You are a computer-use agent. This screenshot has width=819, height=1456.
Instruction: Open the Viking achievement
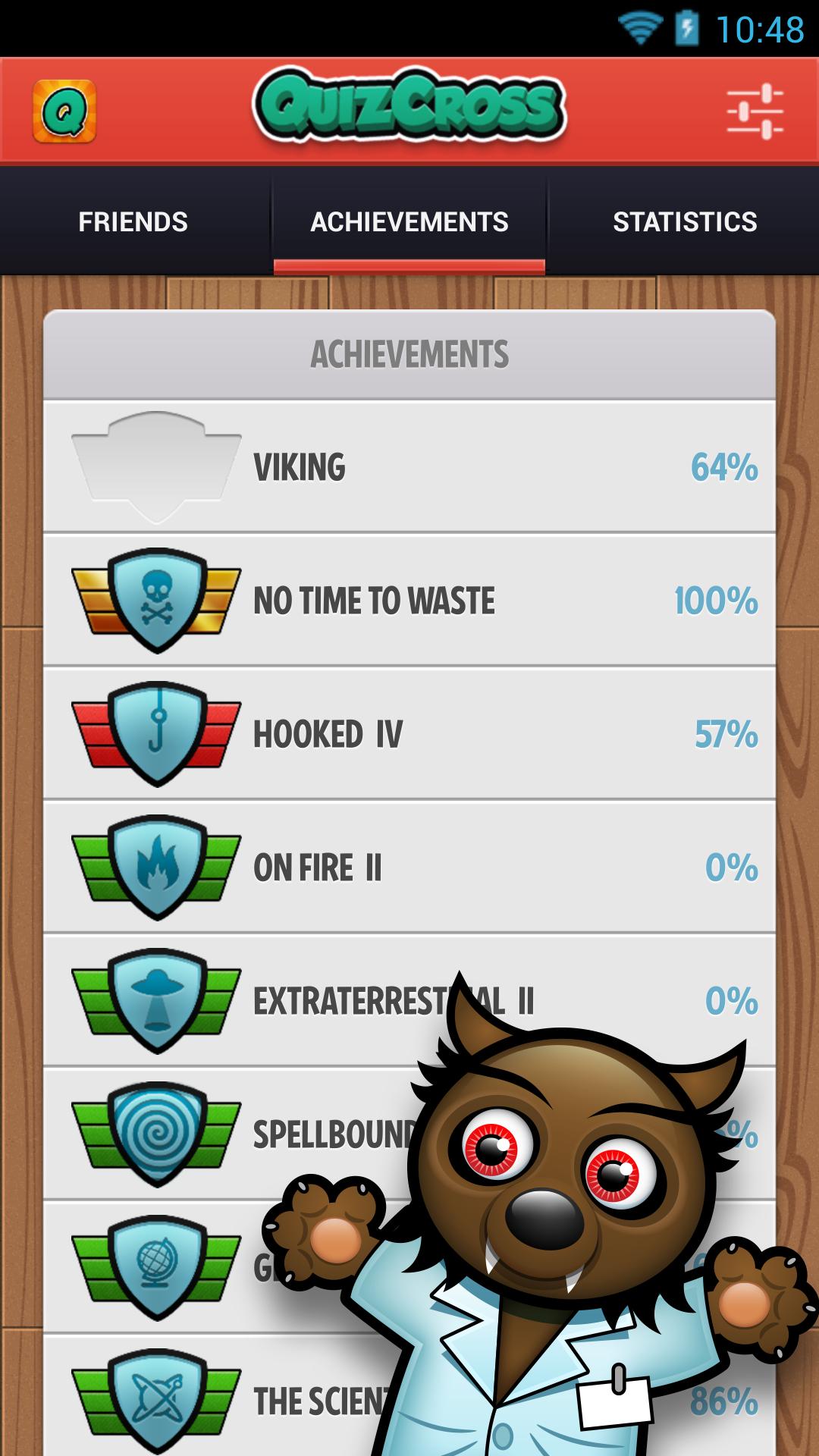409,467
